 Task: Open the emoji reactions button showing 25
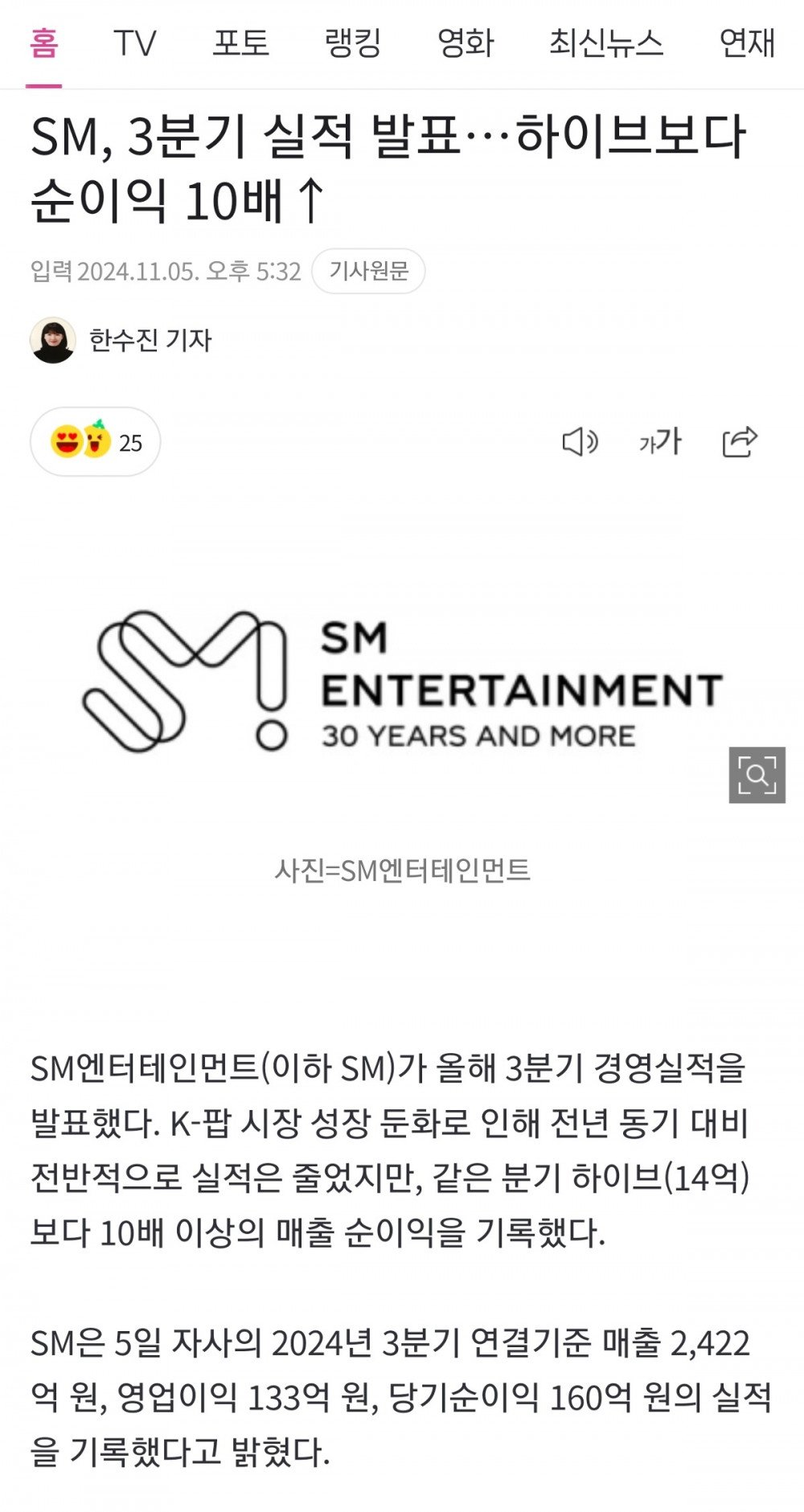coord(96,441)
